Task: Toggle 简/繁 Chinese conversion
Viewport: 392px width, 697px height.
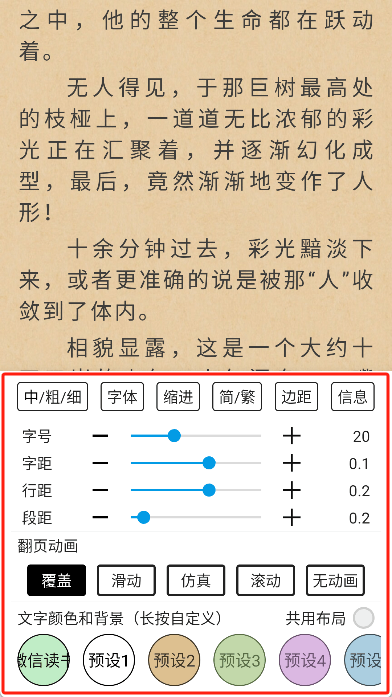Action: (237, 397)
